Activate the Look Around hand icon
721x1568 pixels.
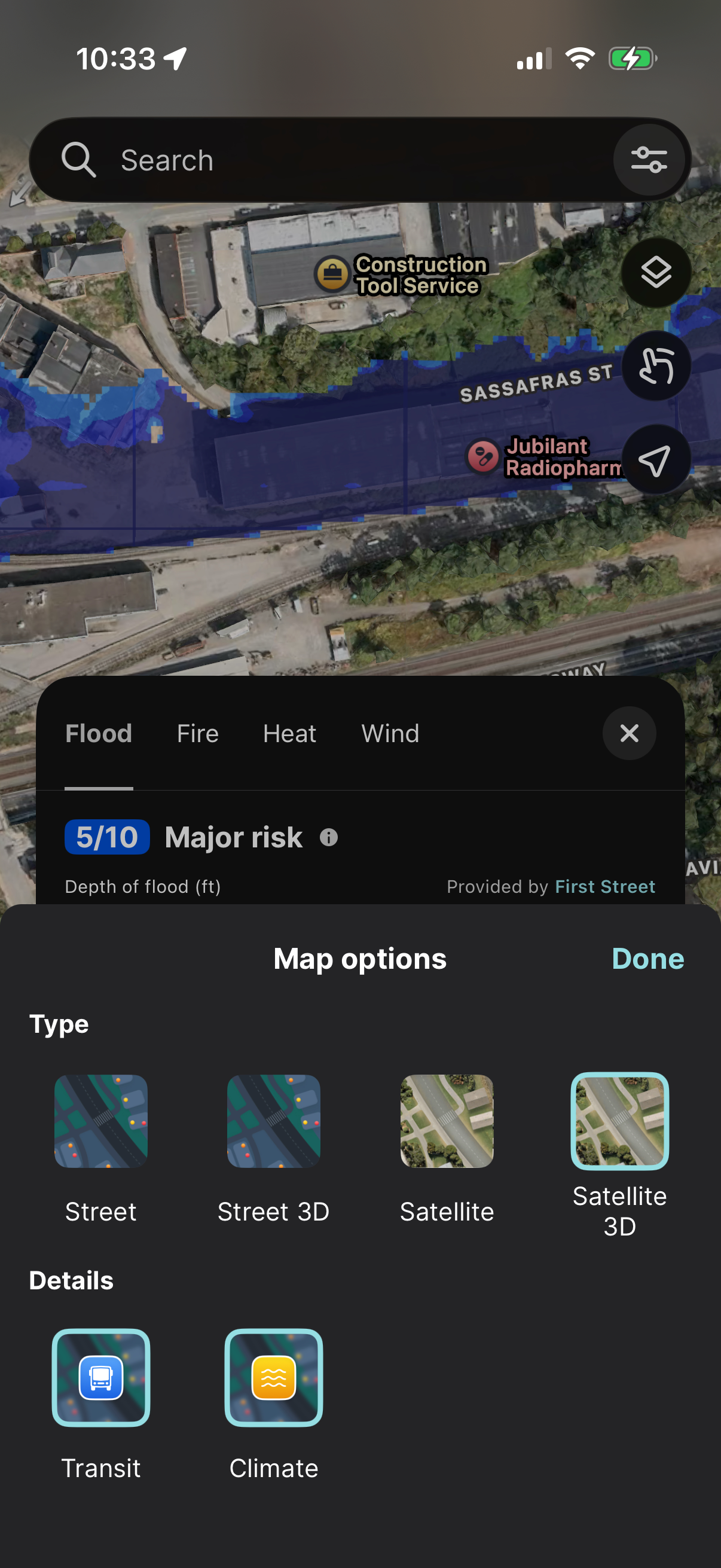point(656,366)
